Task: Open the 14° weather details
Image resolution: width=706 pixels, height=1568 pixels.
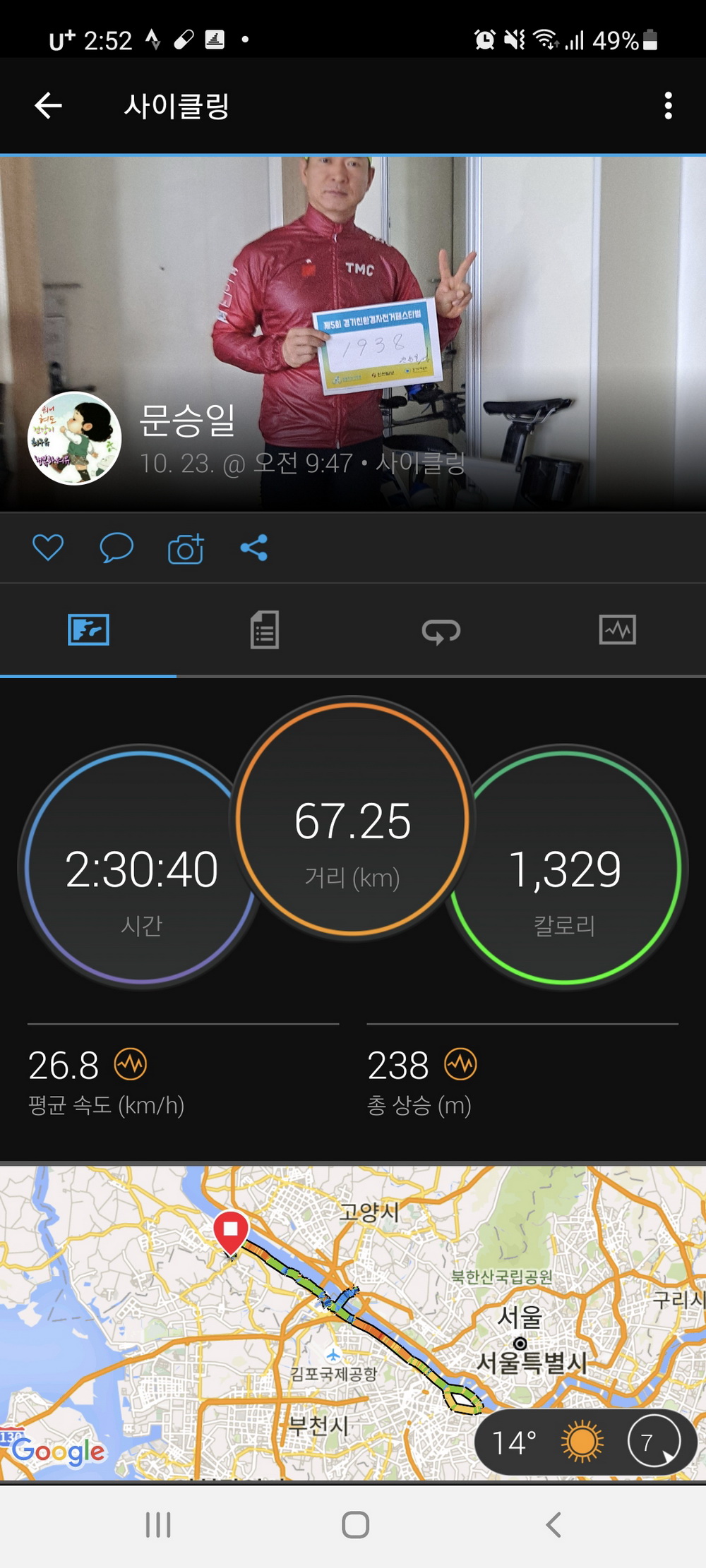Action: 585,1442
